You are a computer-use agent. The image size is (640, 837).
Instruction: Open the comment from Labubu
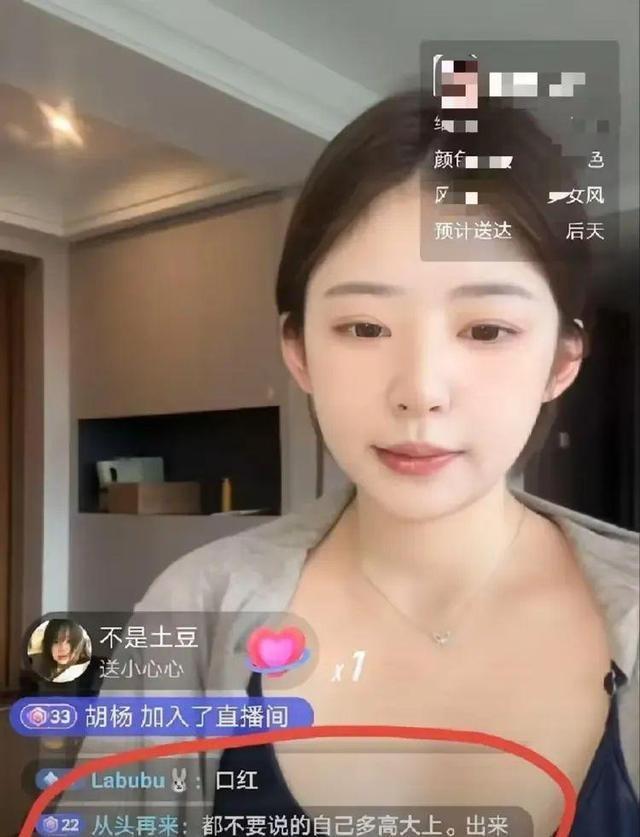pyautogui.click(x=140, y=781)
